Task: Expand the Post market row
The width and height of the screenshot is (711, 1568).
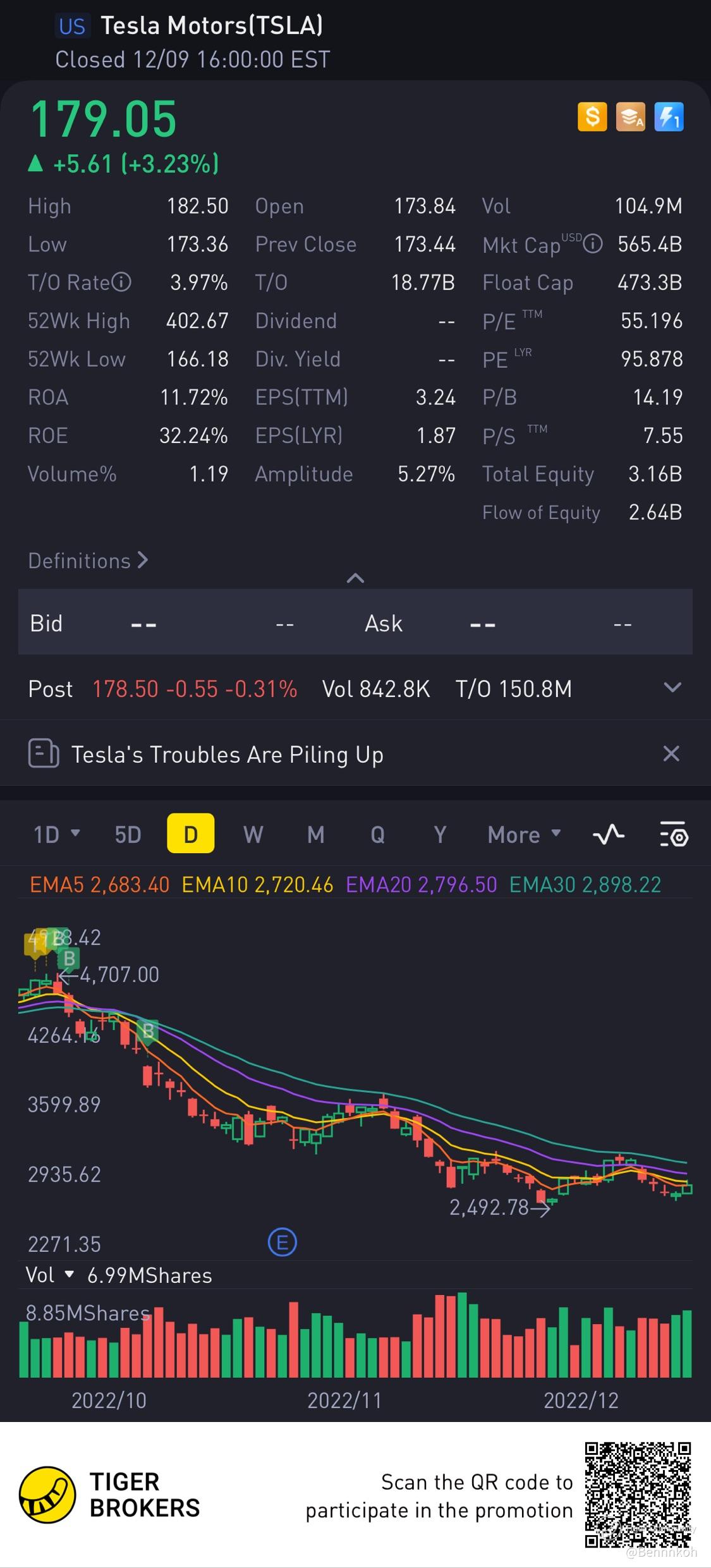Action: [672, 688]
